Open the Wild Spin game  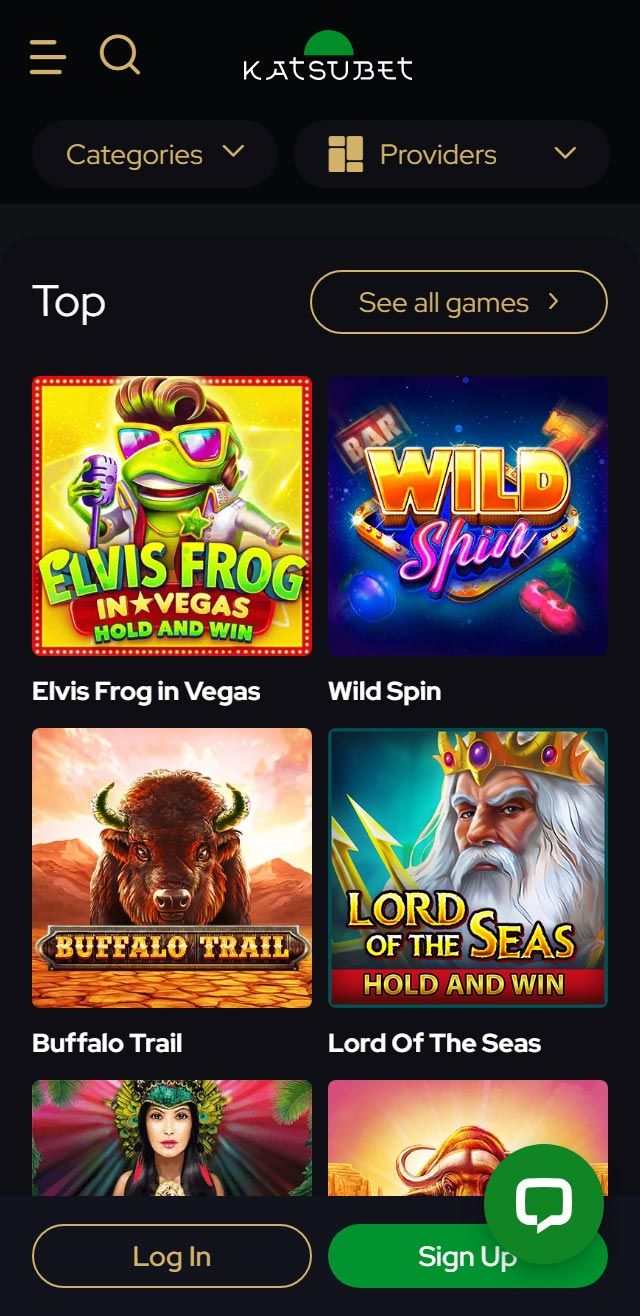(468, 516)
